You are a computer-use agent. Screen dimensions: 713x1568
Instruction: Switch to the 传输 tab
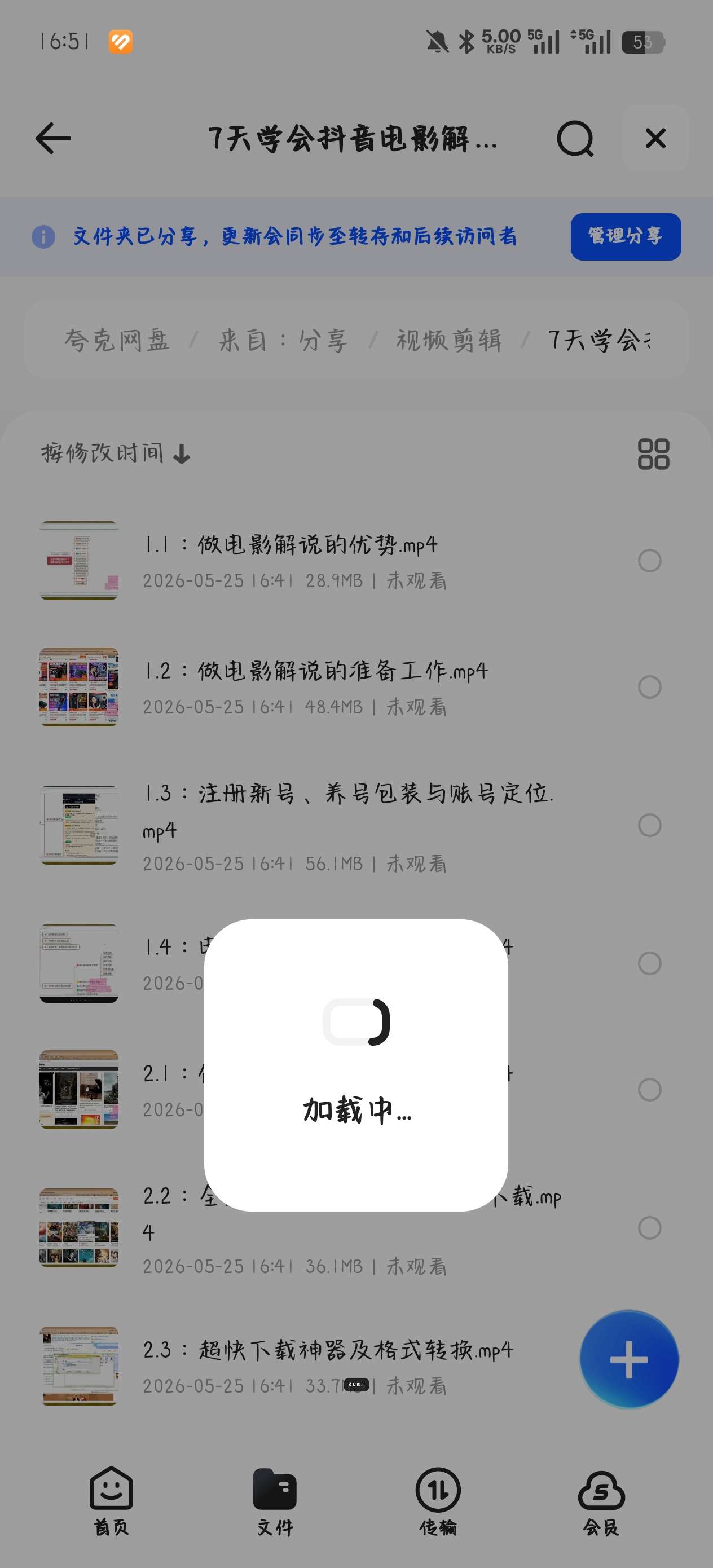pyautogui.click(x=438, y=1500)
